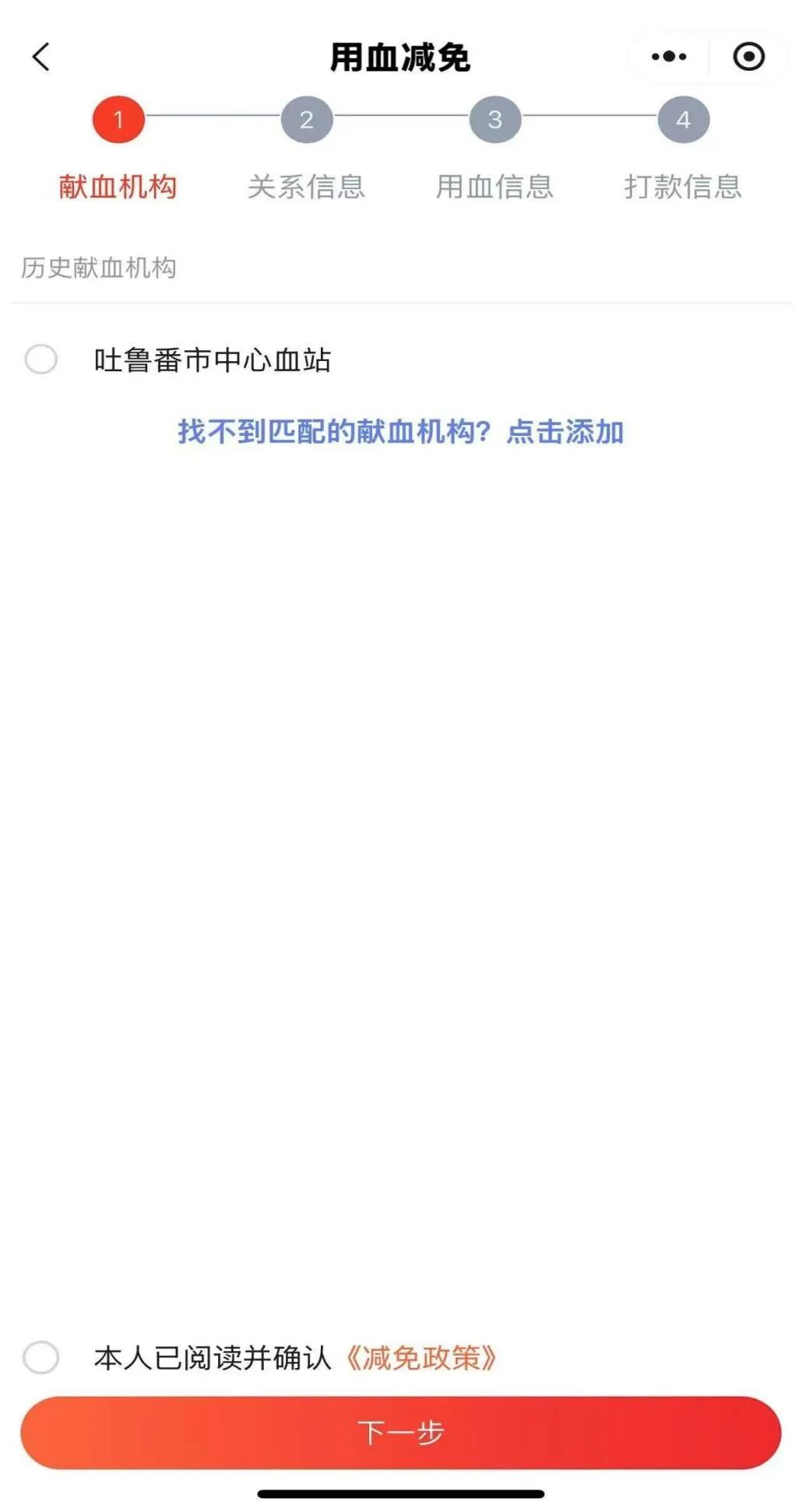Viewport: 802px width, 1512px height.
Task: Check 本人已阅读并确认 agreement box
Action: pyautogui.click(x=40, y=1357)
